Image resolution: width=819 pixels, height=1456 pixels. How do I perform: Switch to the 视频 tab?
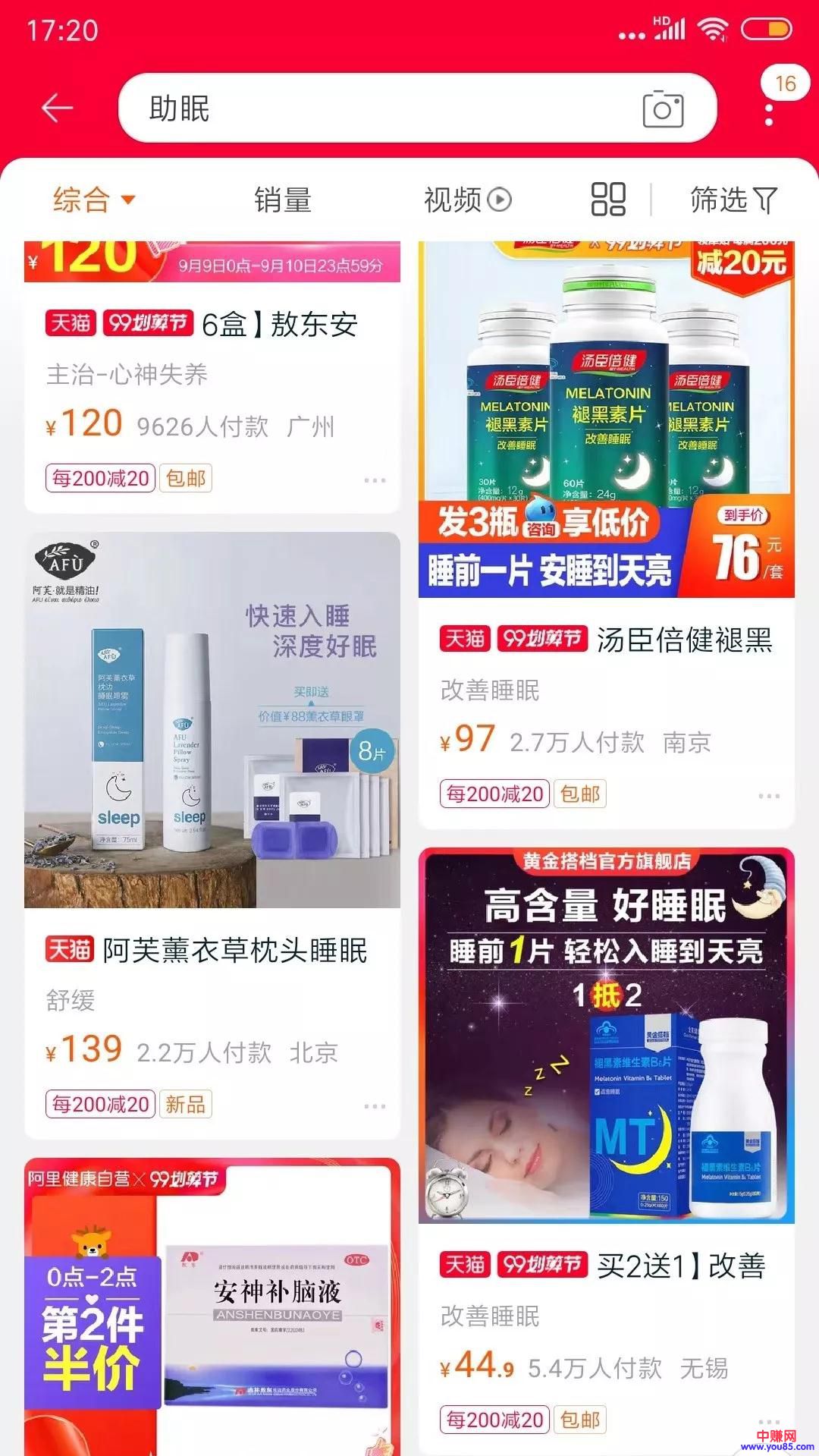pyautogui.click(x=467, y=200)
